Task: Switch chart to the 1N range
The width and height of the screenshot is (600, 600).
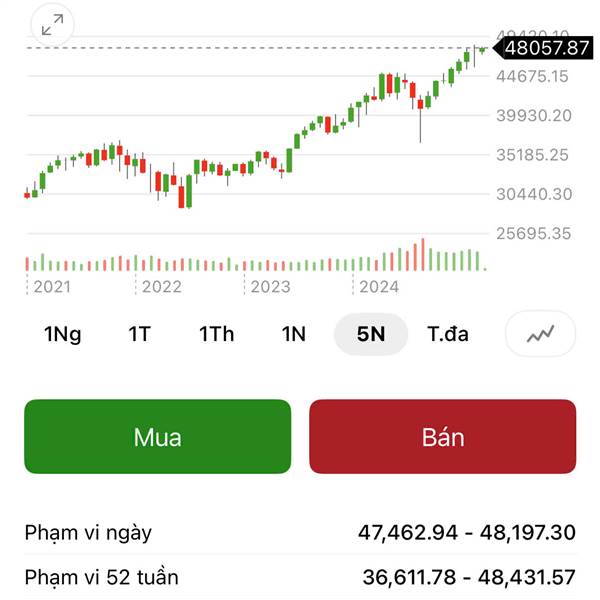Action: pos(293,334)
